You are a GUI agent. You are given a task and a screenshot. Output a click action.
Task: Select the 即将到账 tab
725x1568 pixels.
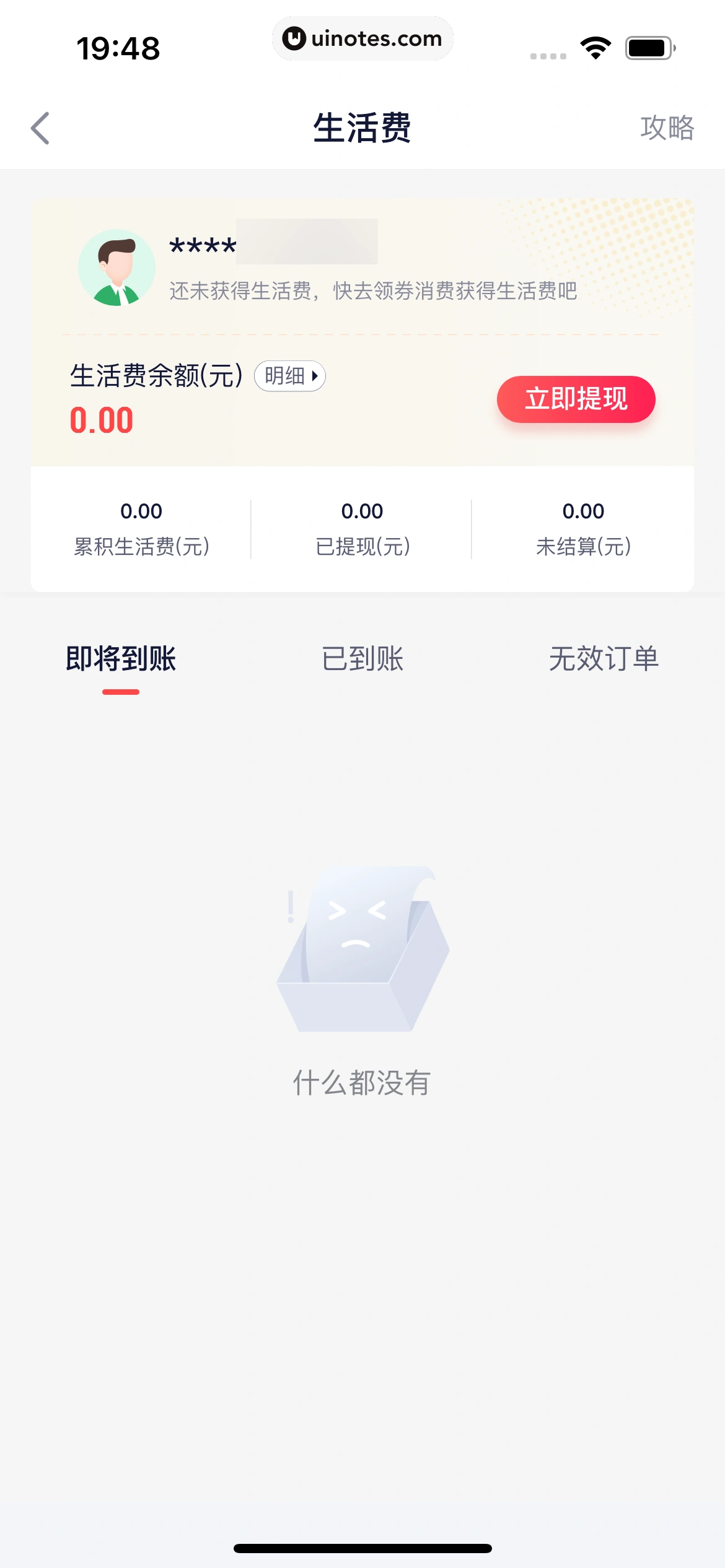(120, 660)
